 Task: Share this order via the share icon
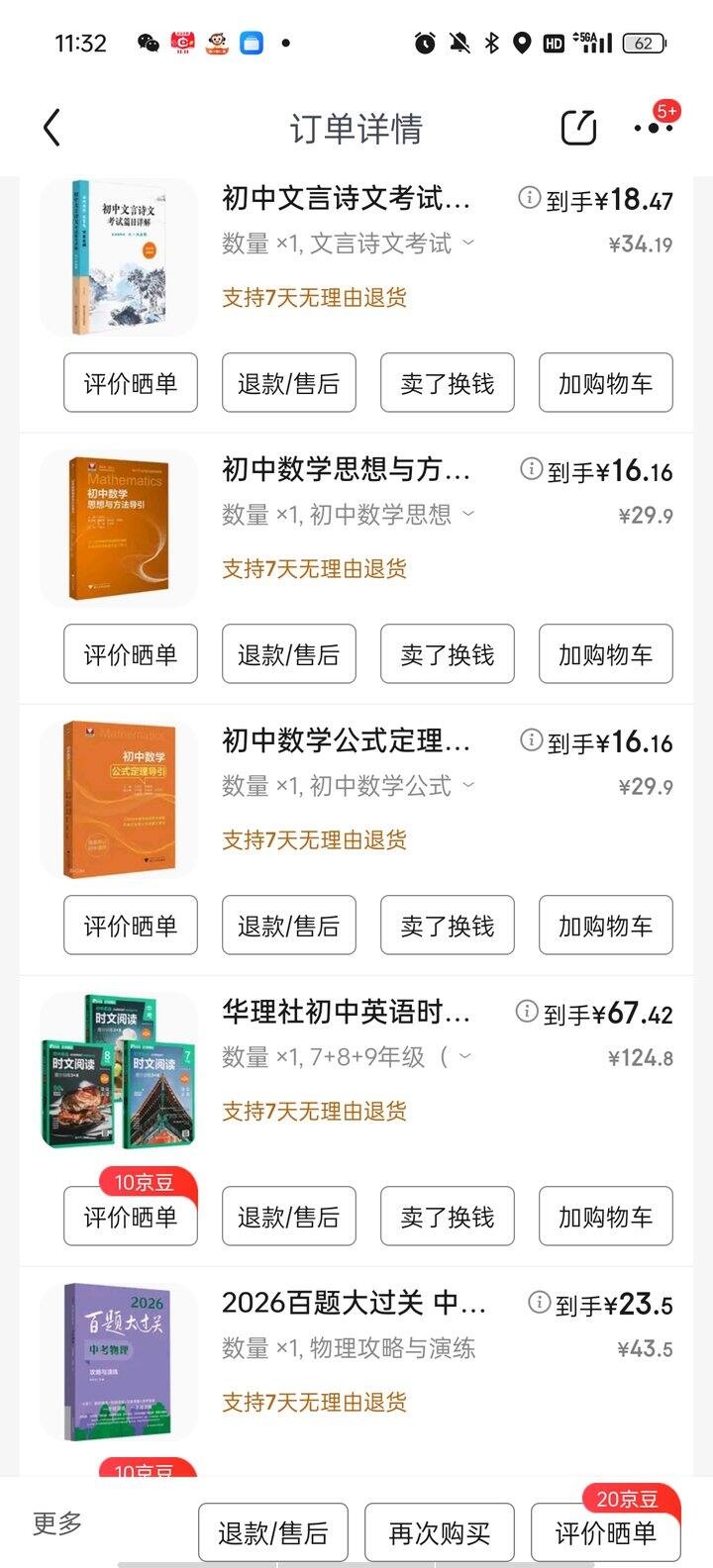point(578,129)
